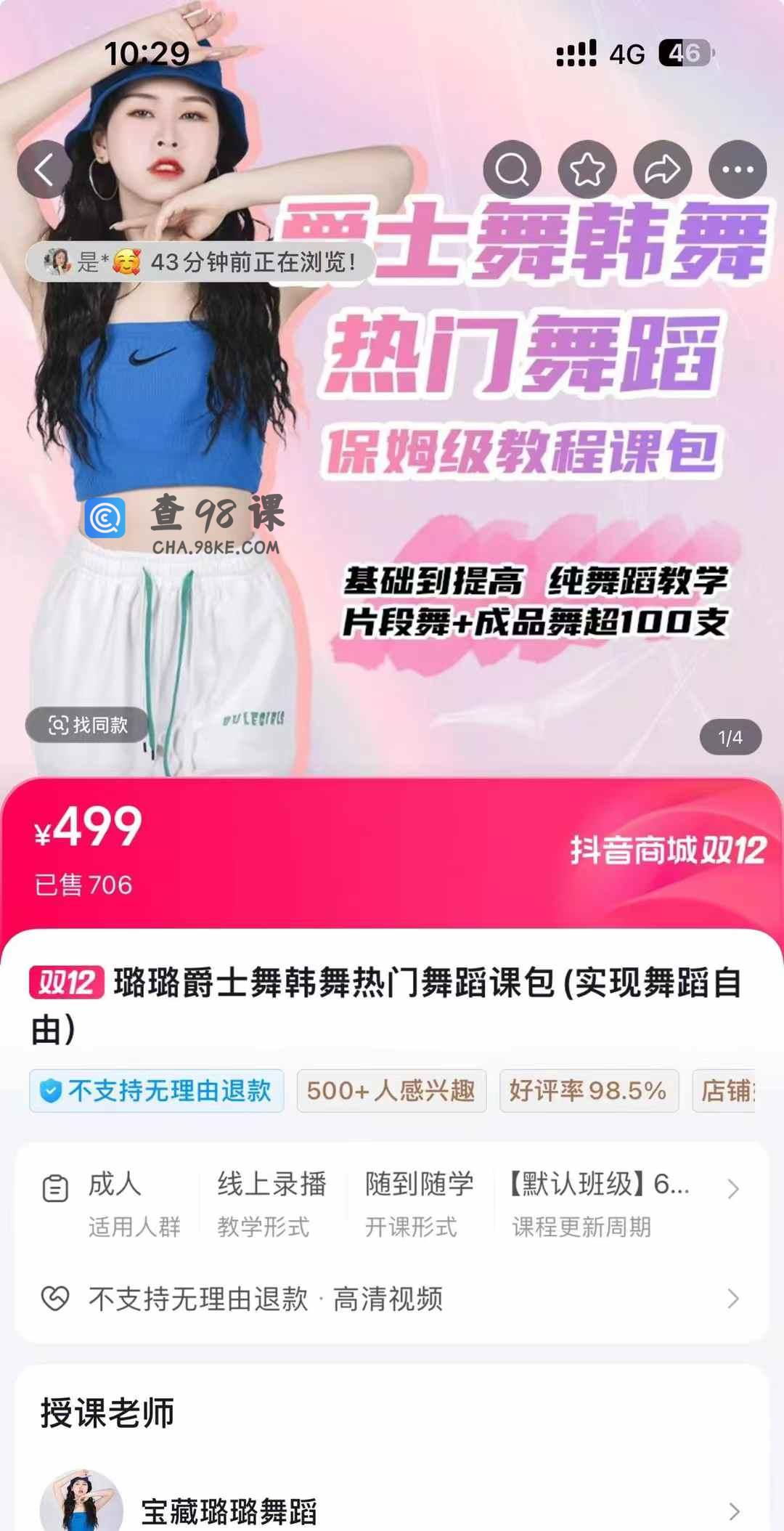784x1531 pixels.
Task: Open the search icon
Action: pyautogui.click(x=512, y=170)
